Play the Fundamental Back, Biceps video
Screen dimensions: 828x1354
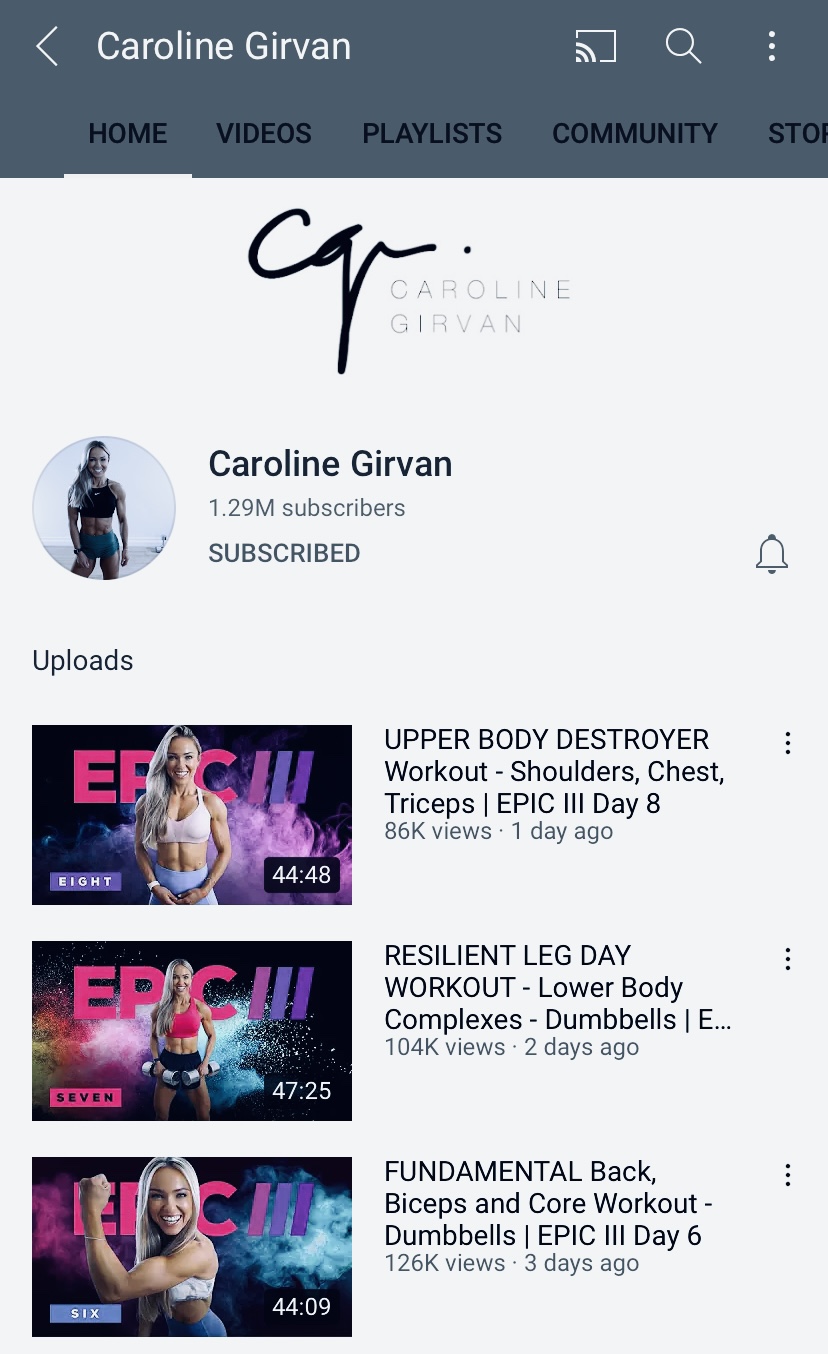[x=192, y=1247]
